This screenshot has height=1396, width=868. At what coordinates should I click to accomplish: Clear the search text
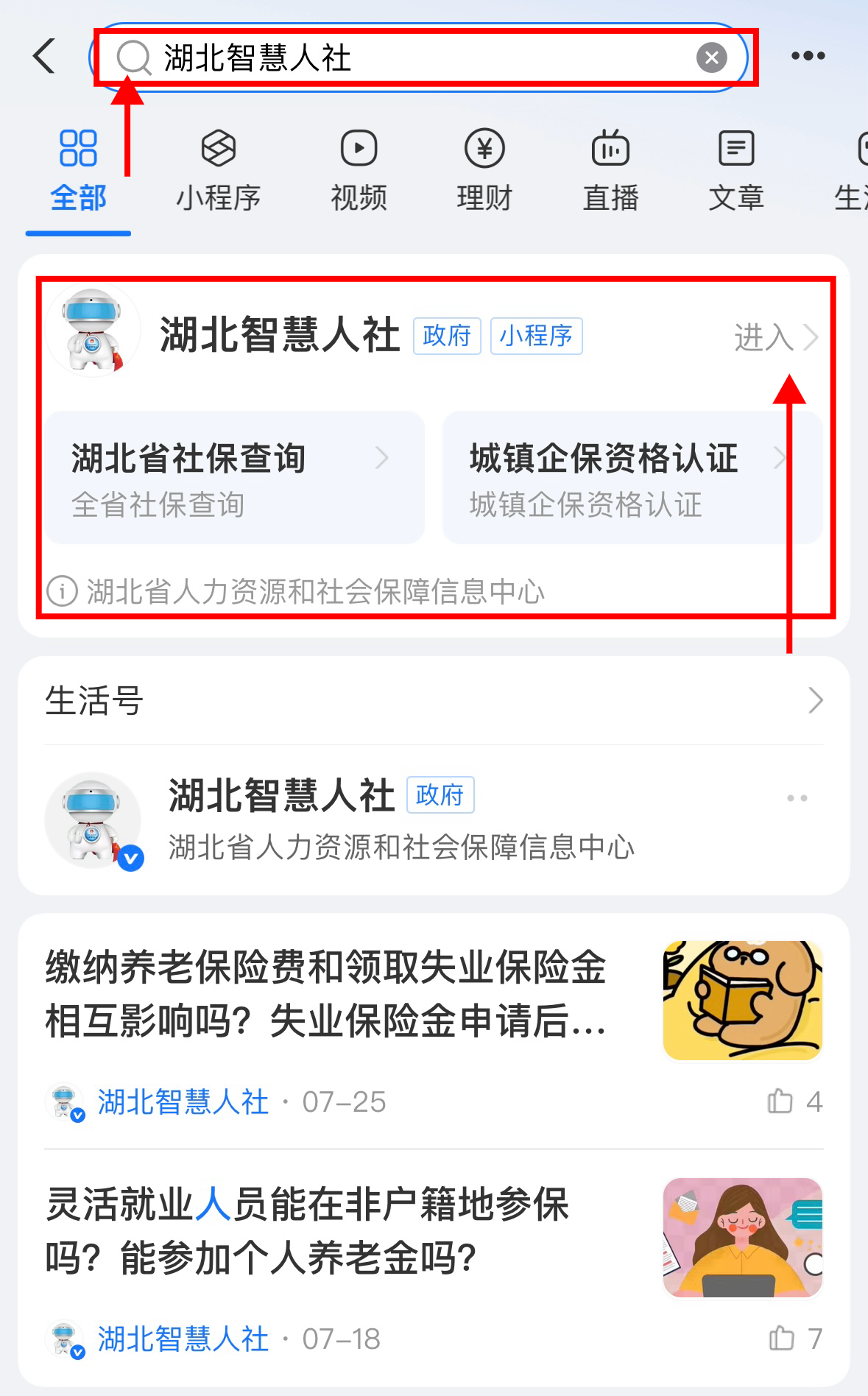(x=711, y=57)
